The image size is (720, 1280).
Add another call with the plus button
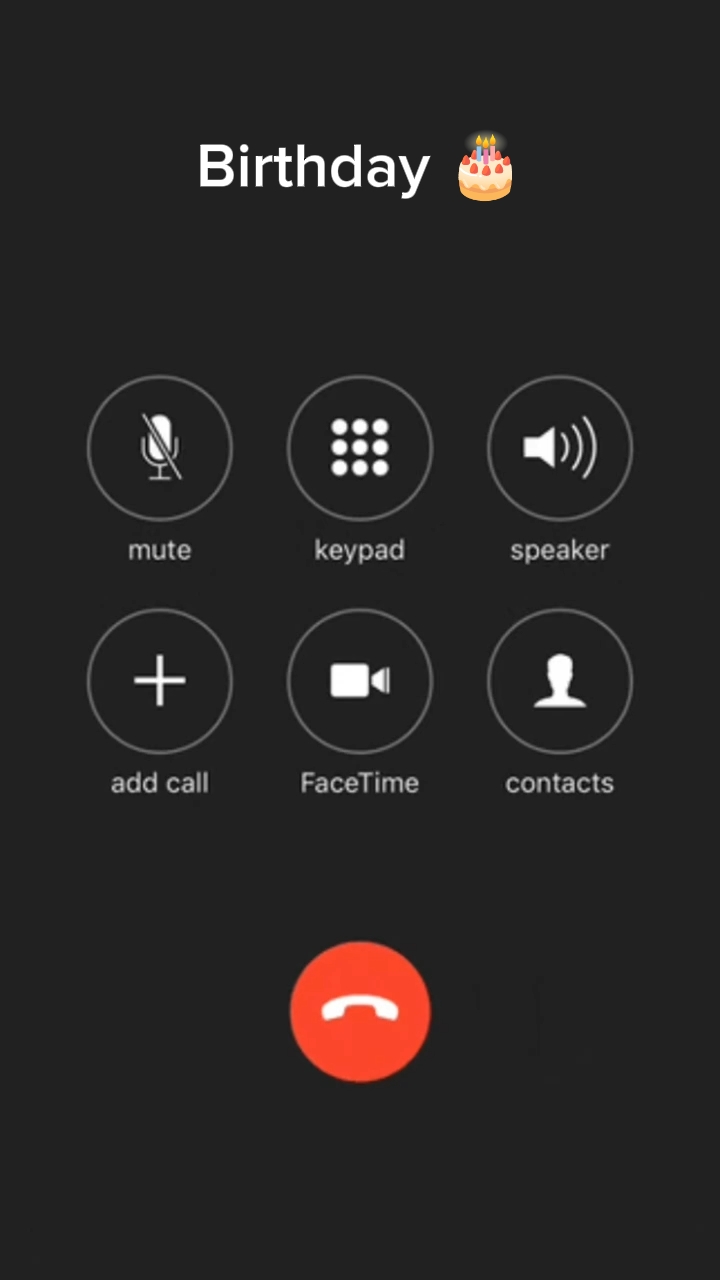(x=160, y=681)
